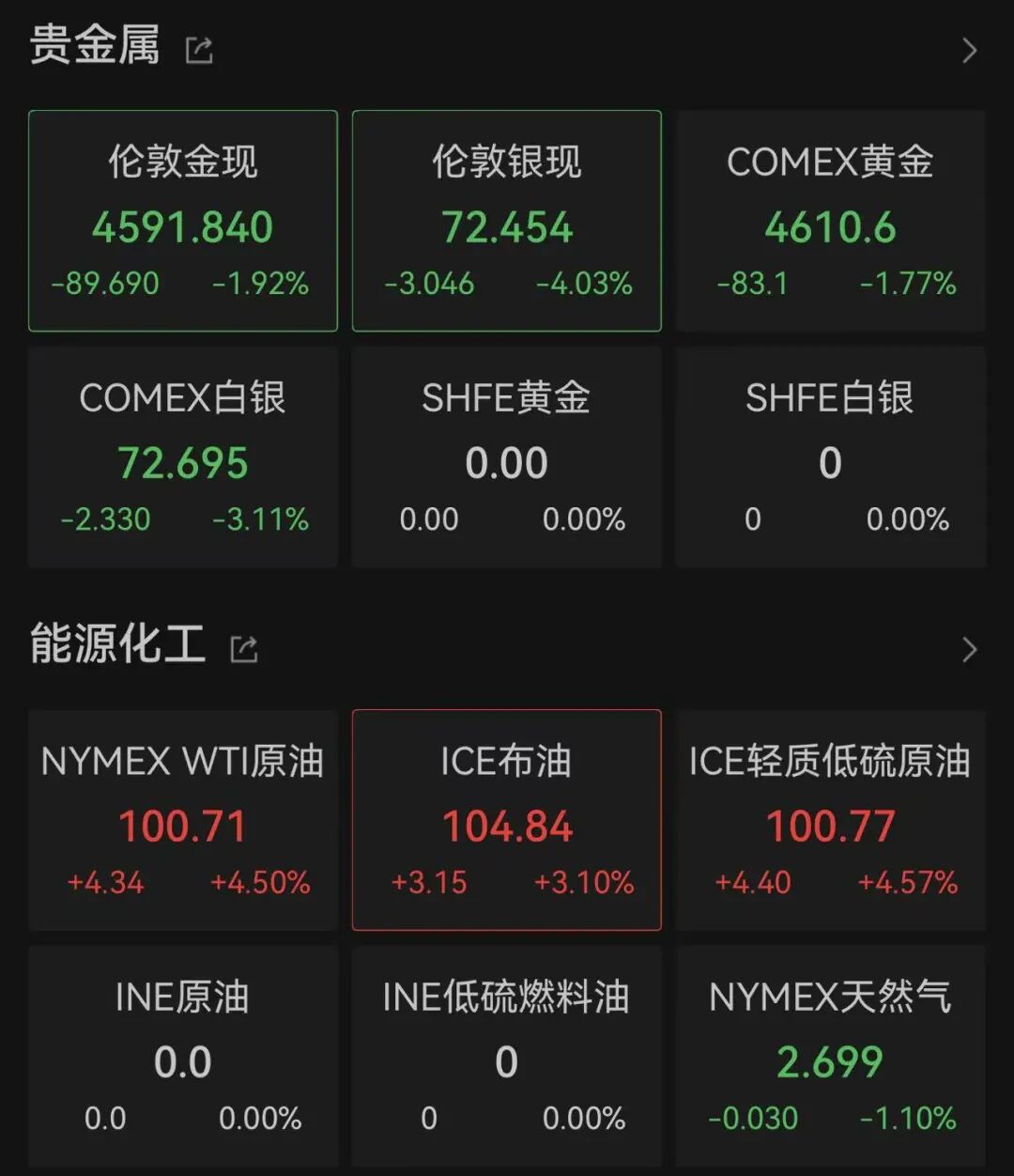The height and width of the screenshot is (1176, 1014).
Task: Click the share icon next to 能源化工
Action: point(244,648)
